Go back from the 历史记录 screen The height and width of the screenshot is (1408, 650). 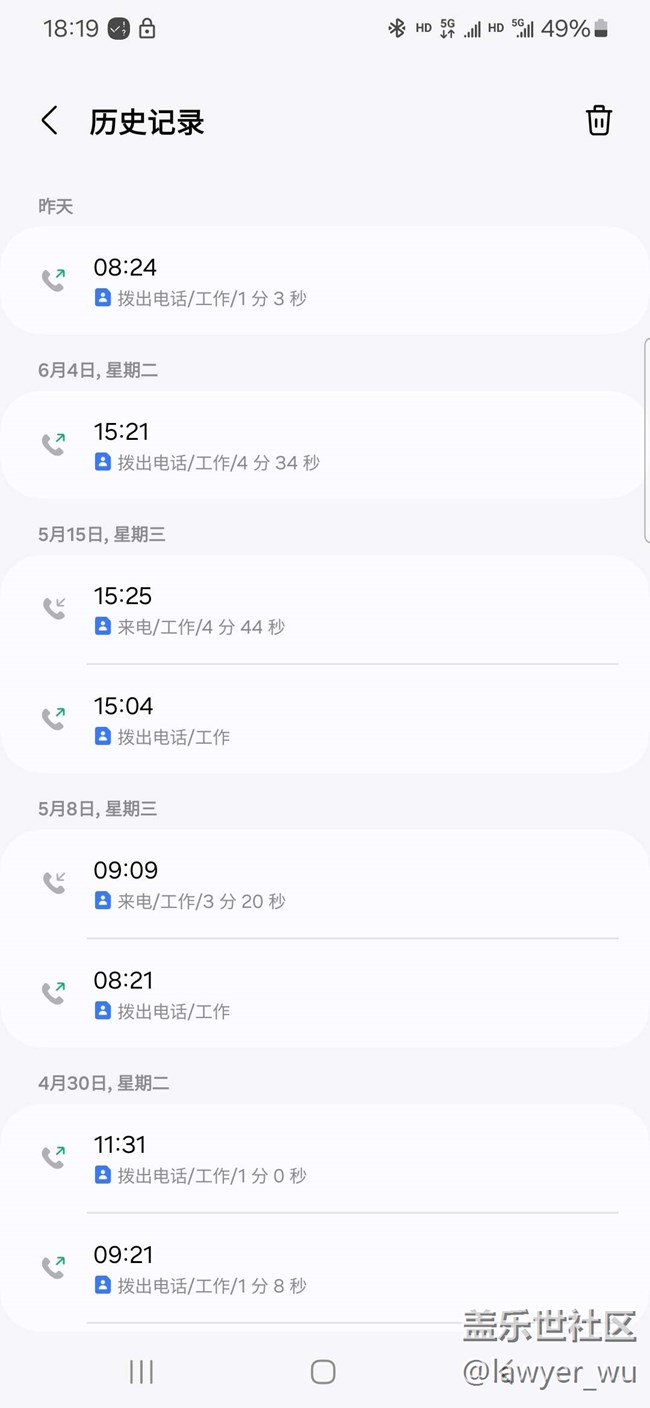49,121
